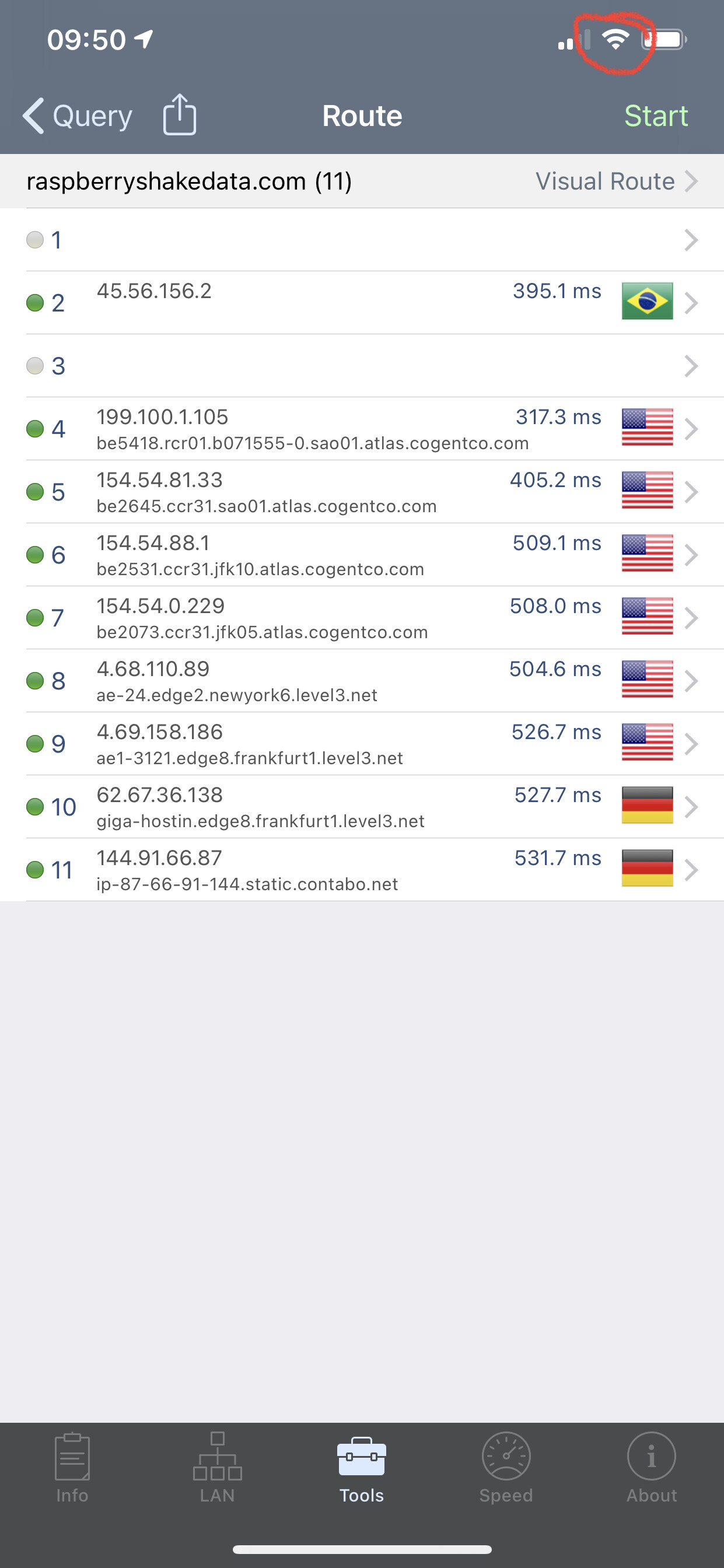The width and height of the screenshot is (724, 1568).
Task: Open unresponsive hop 3 row
Action: click(362, 366)
